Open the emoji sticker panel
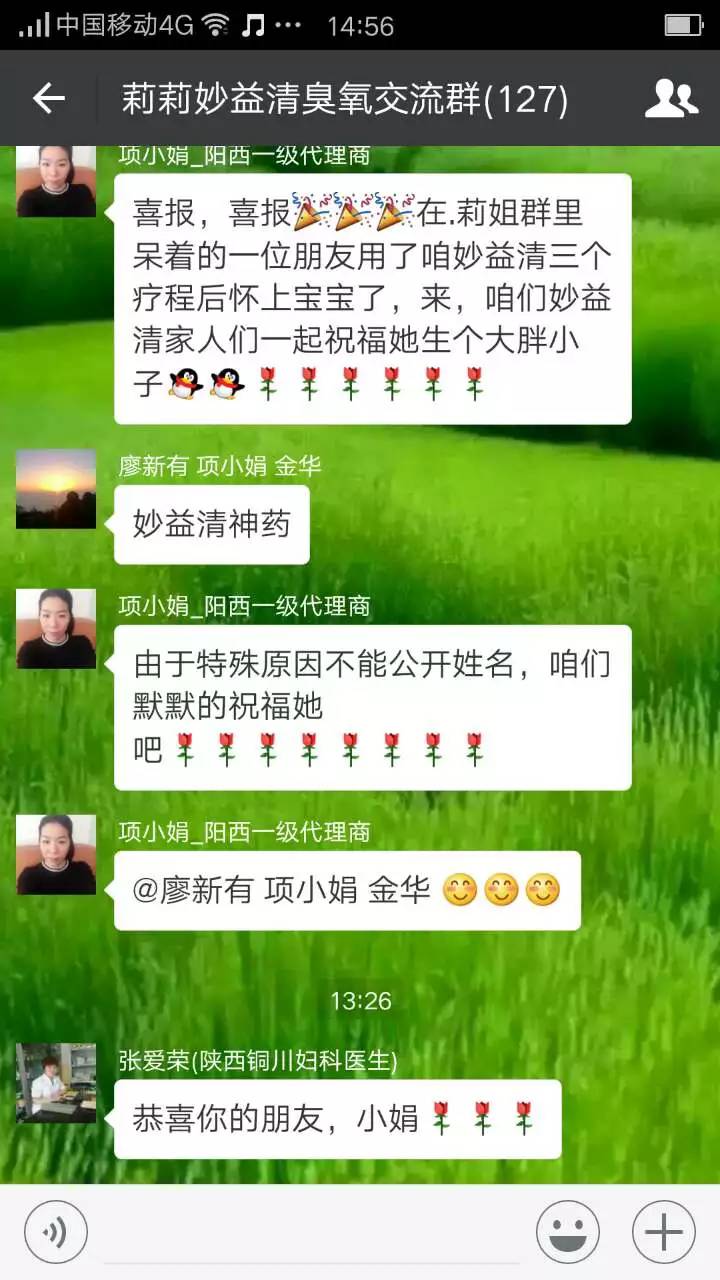720x1280 pixels. 567,1232
